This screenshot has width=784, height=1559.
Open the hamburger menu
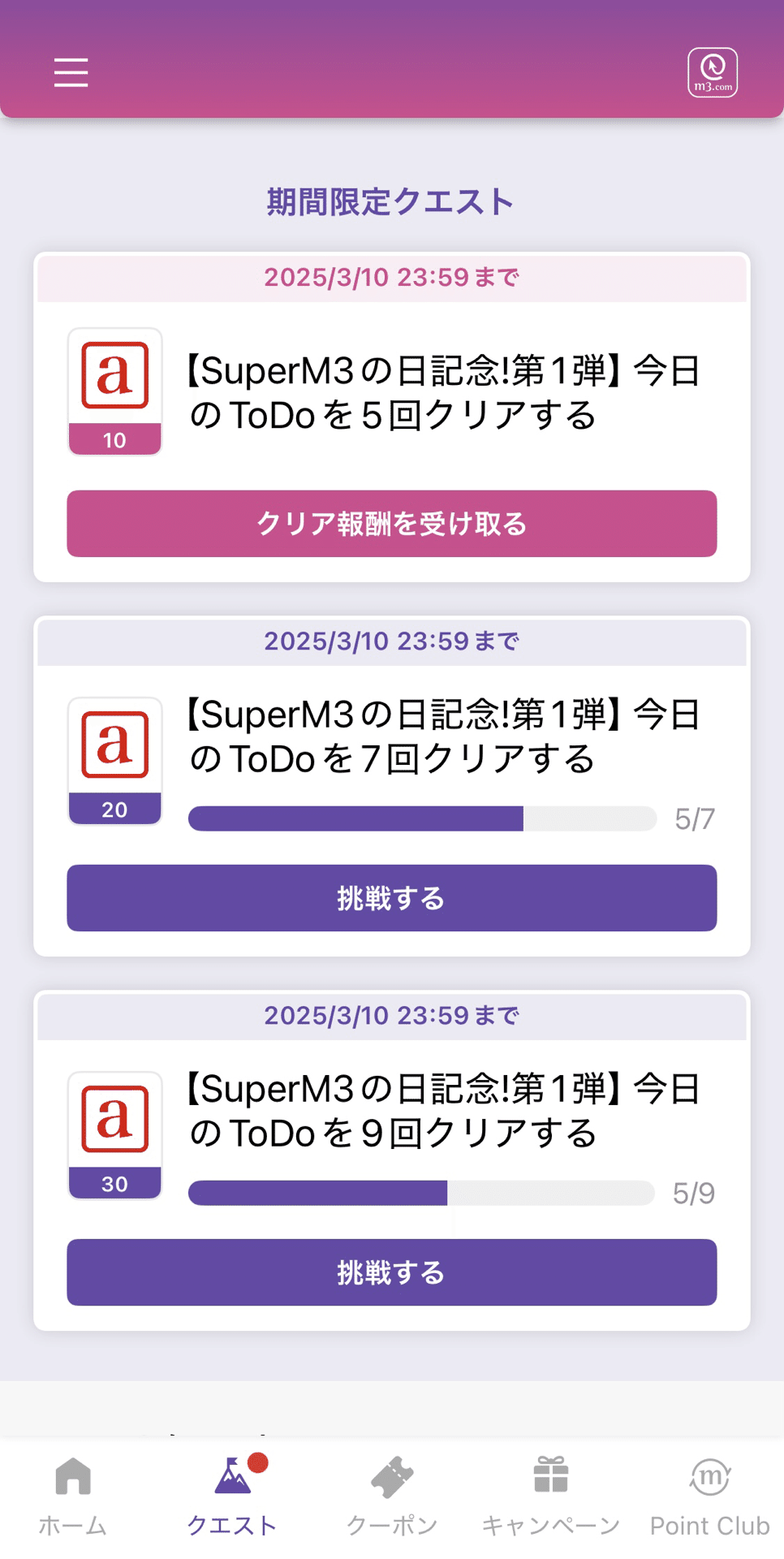coord(71,72)
